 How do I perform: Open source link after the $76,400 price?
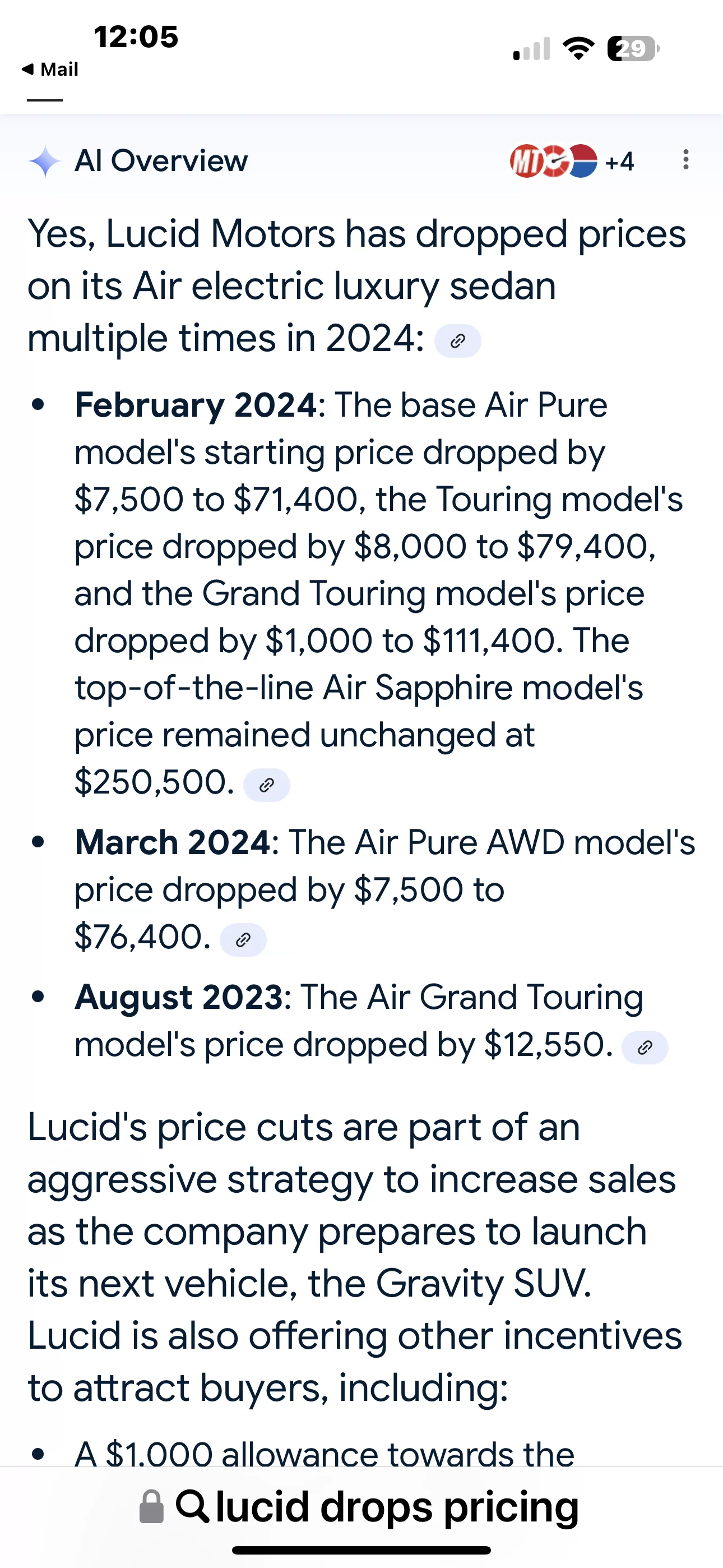coord(243,940)
